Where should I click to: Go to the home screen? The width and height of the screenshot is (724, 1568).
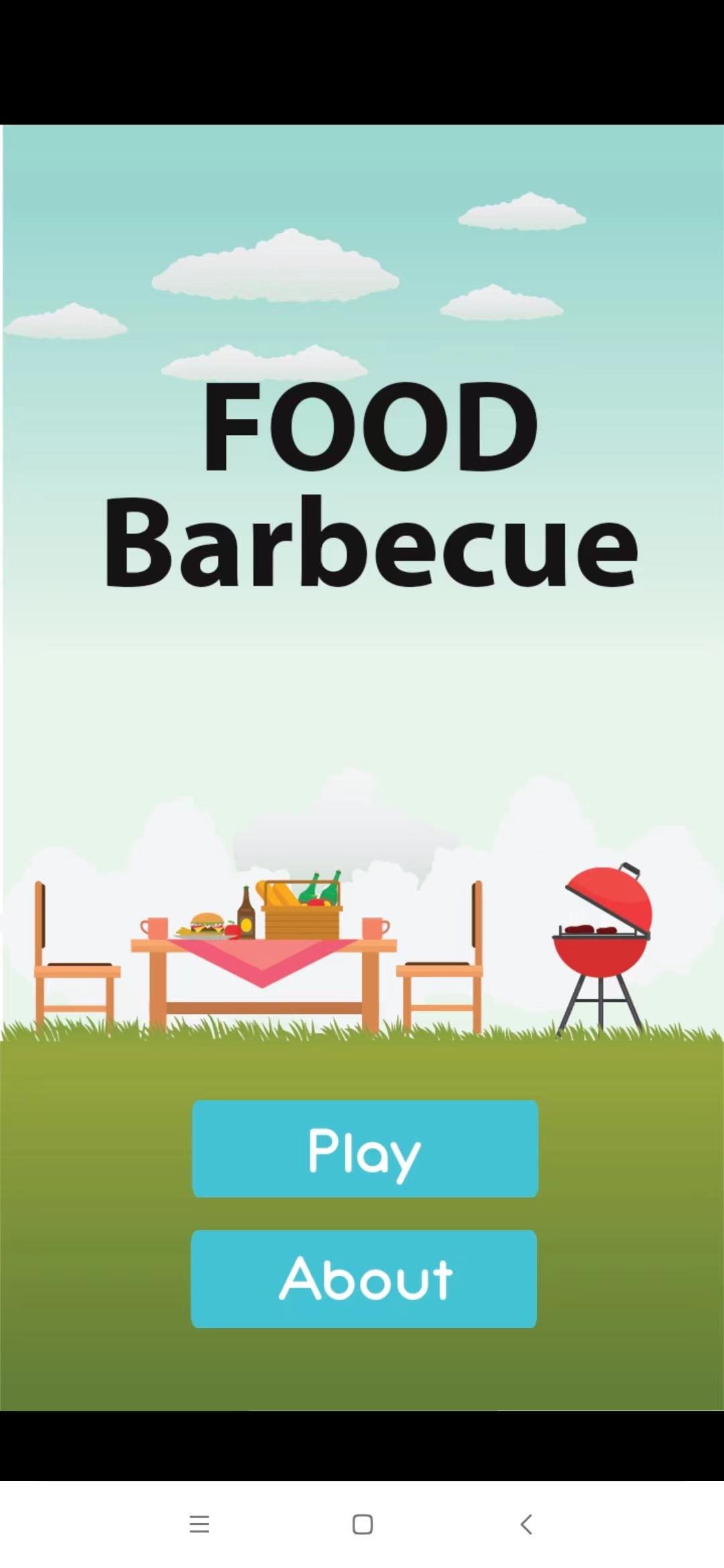pyautogui.click(x=363, y=1524)
